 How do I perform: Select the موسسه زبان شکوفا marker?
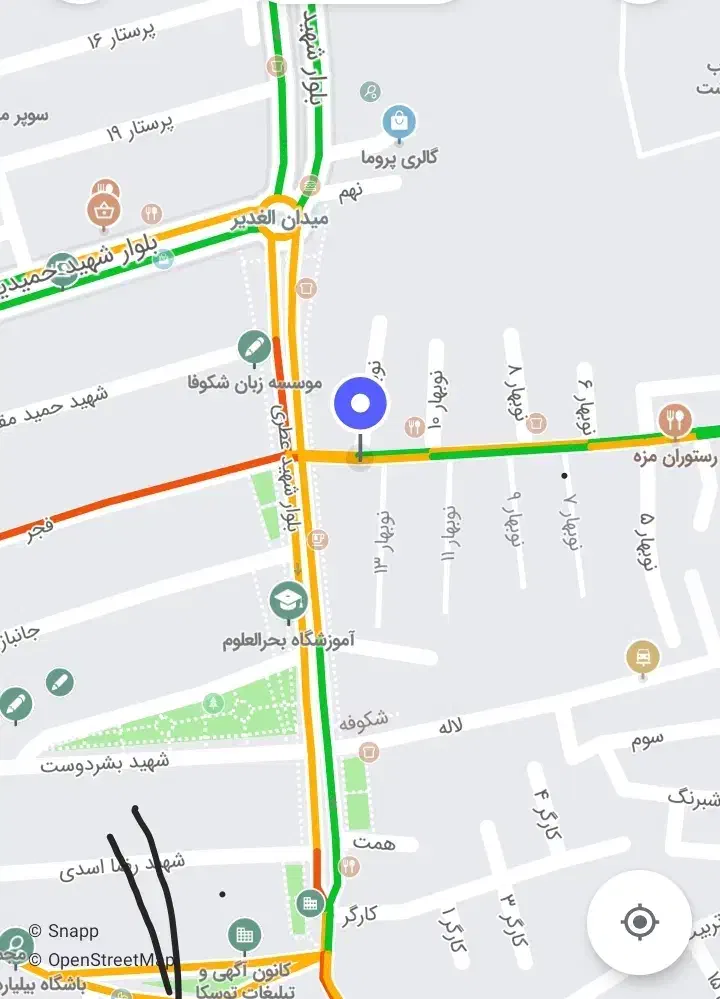coord(254,348)
